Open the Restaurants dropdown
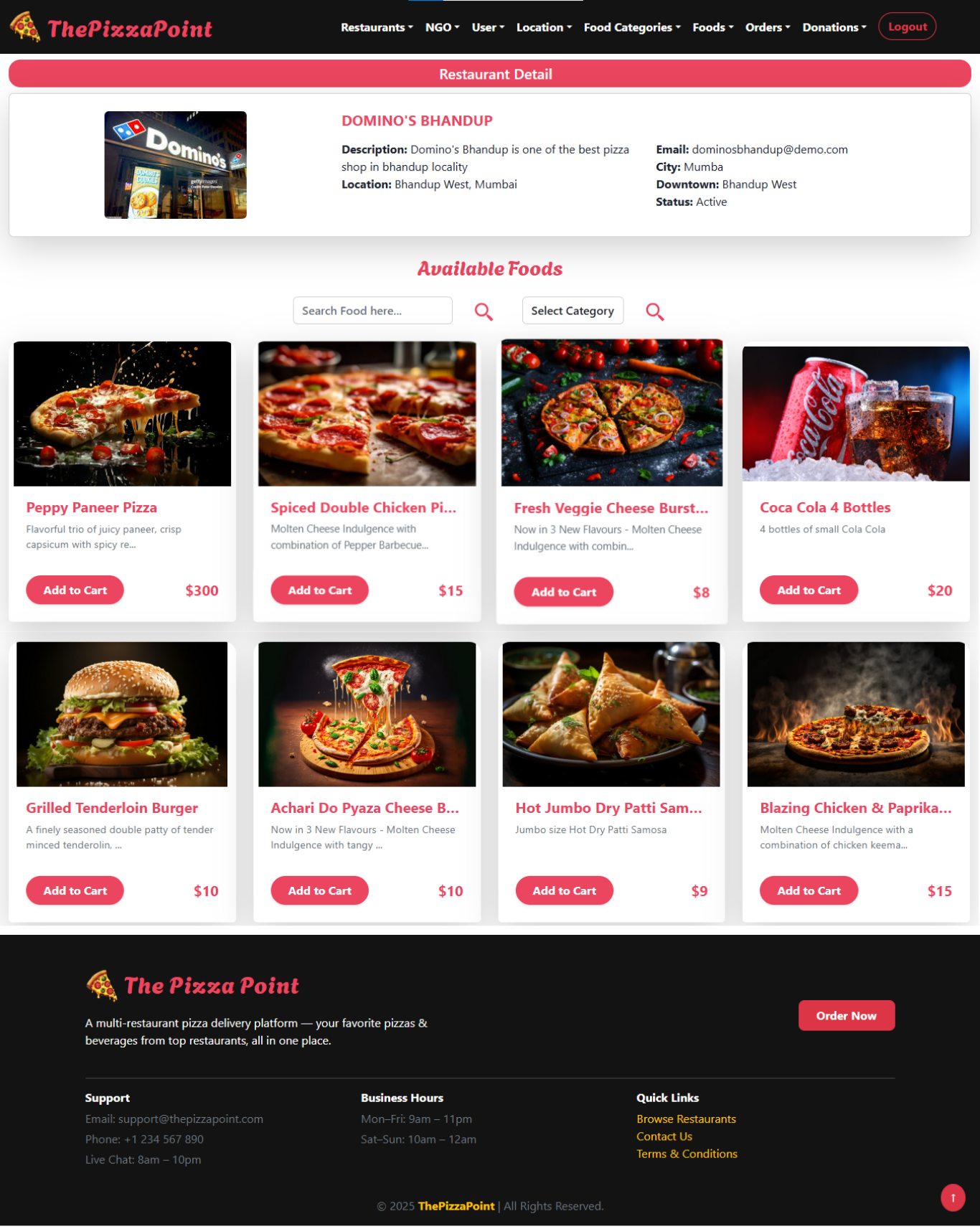 pyautogui.click(x=376, y=27)
